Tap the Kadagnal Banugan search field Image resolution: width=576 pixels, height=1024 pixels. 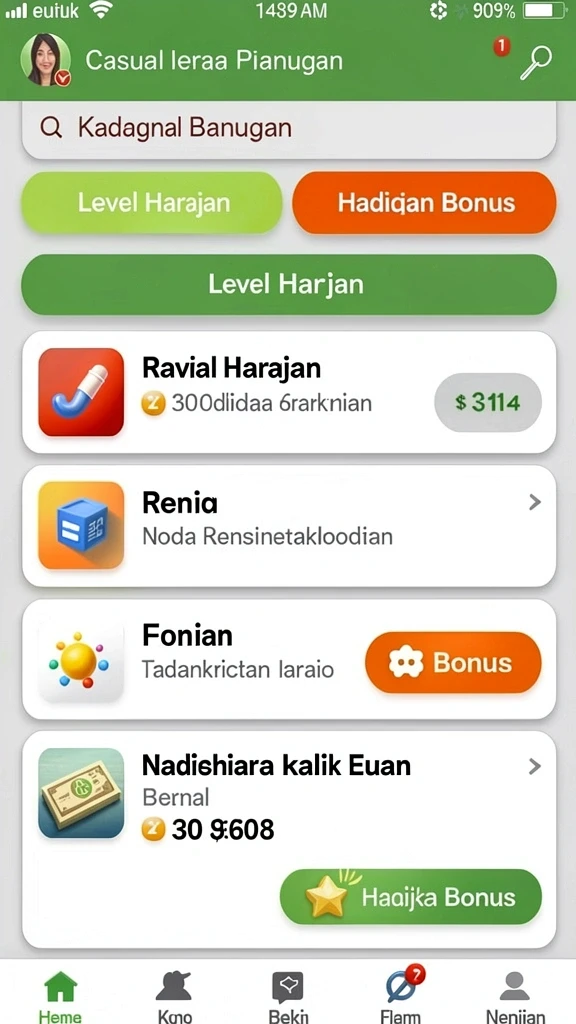coord(289,128)
